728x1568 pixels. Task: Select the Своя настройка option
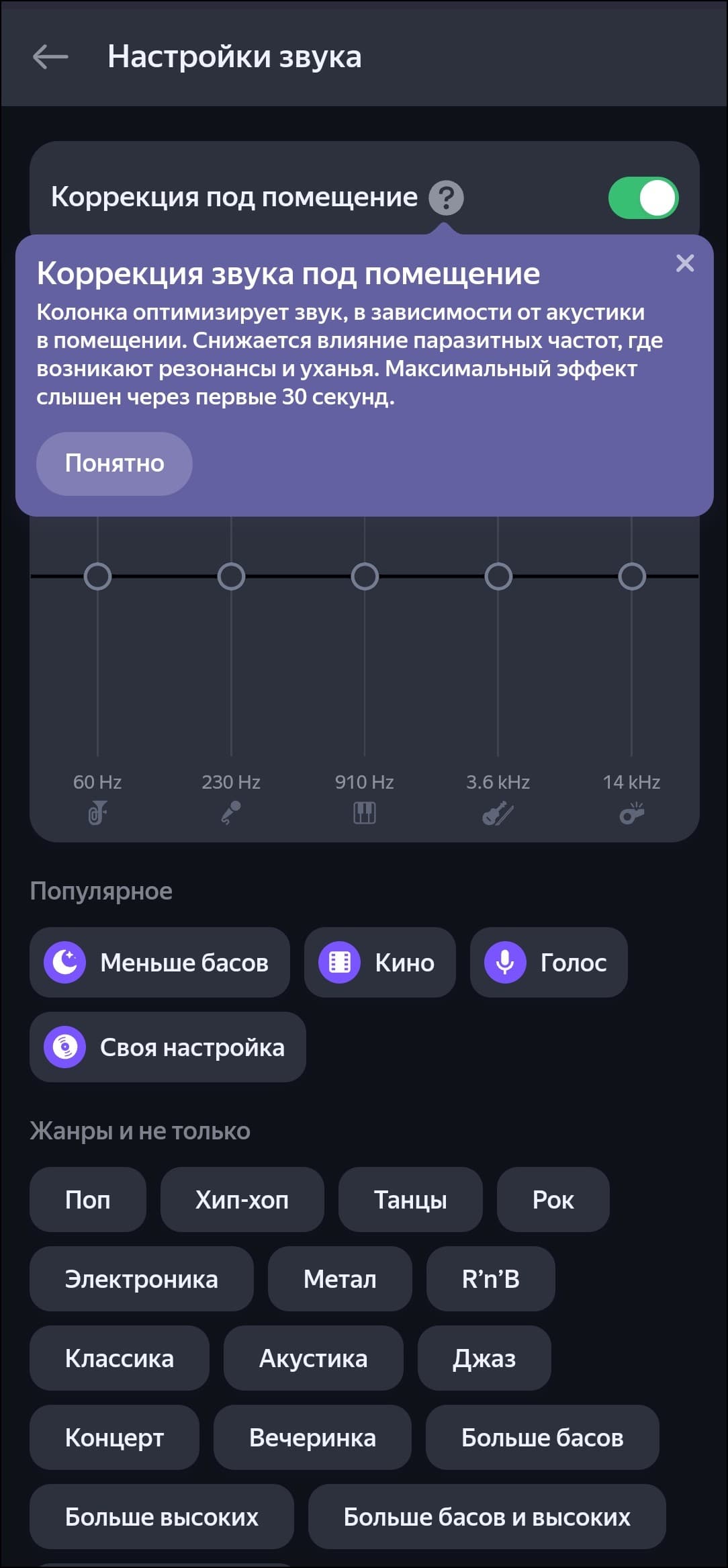(x=167, y=1047)
